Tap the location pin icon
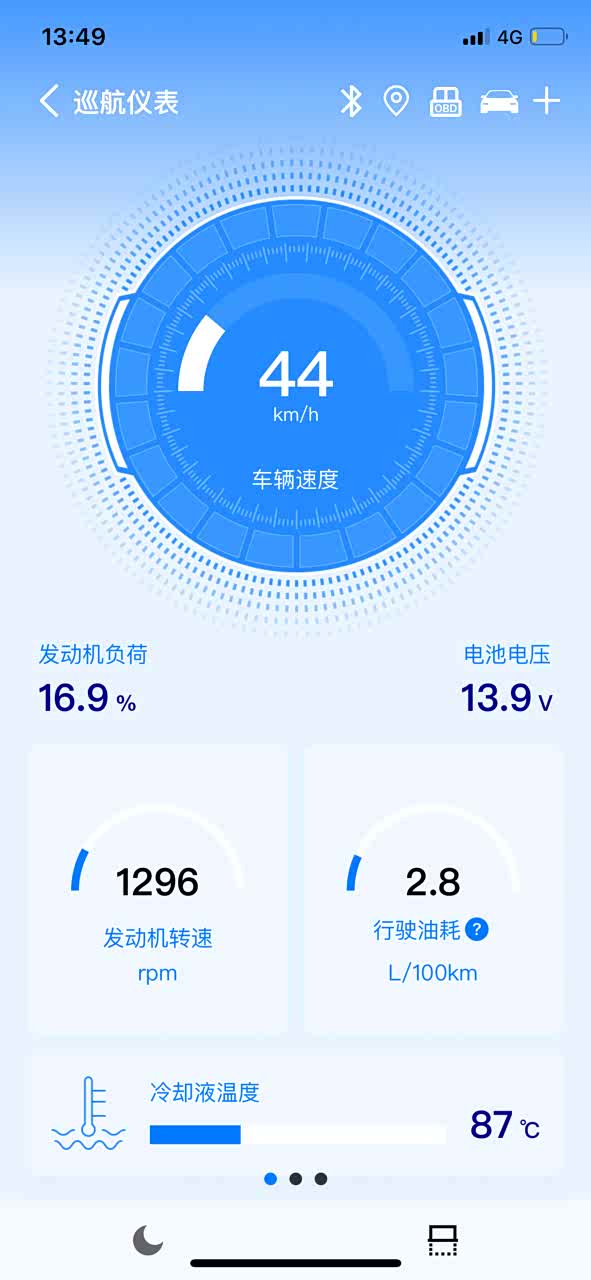The image size is (591, 1280). pyautogui.click(x=397, y=101)
